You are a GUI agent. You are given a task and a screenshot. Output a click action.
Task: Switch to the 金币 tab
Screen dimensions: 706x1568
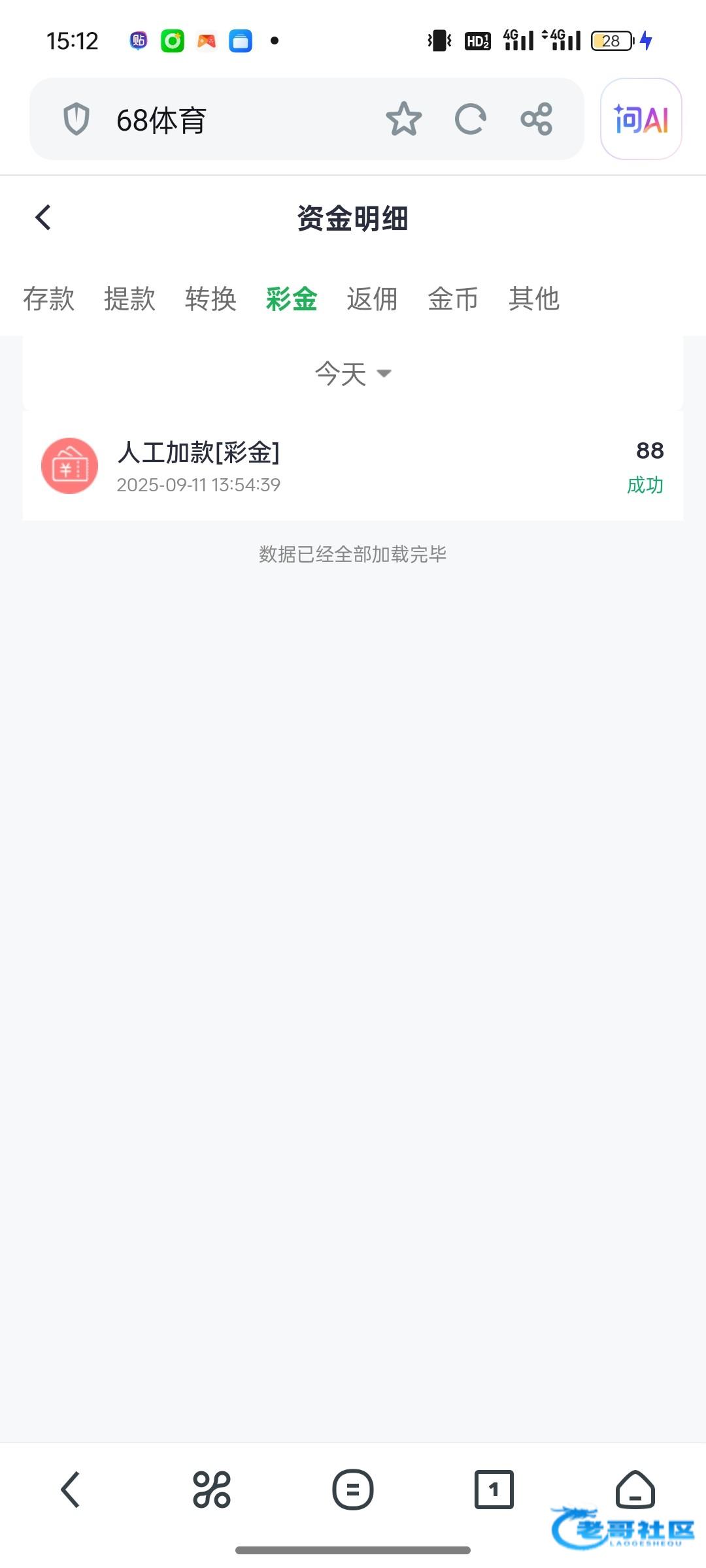453,299
